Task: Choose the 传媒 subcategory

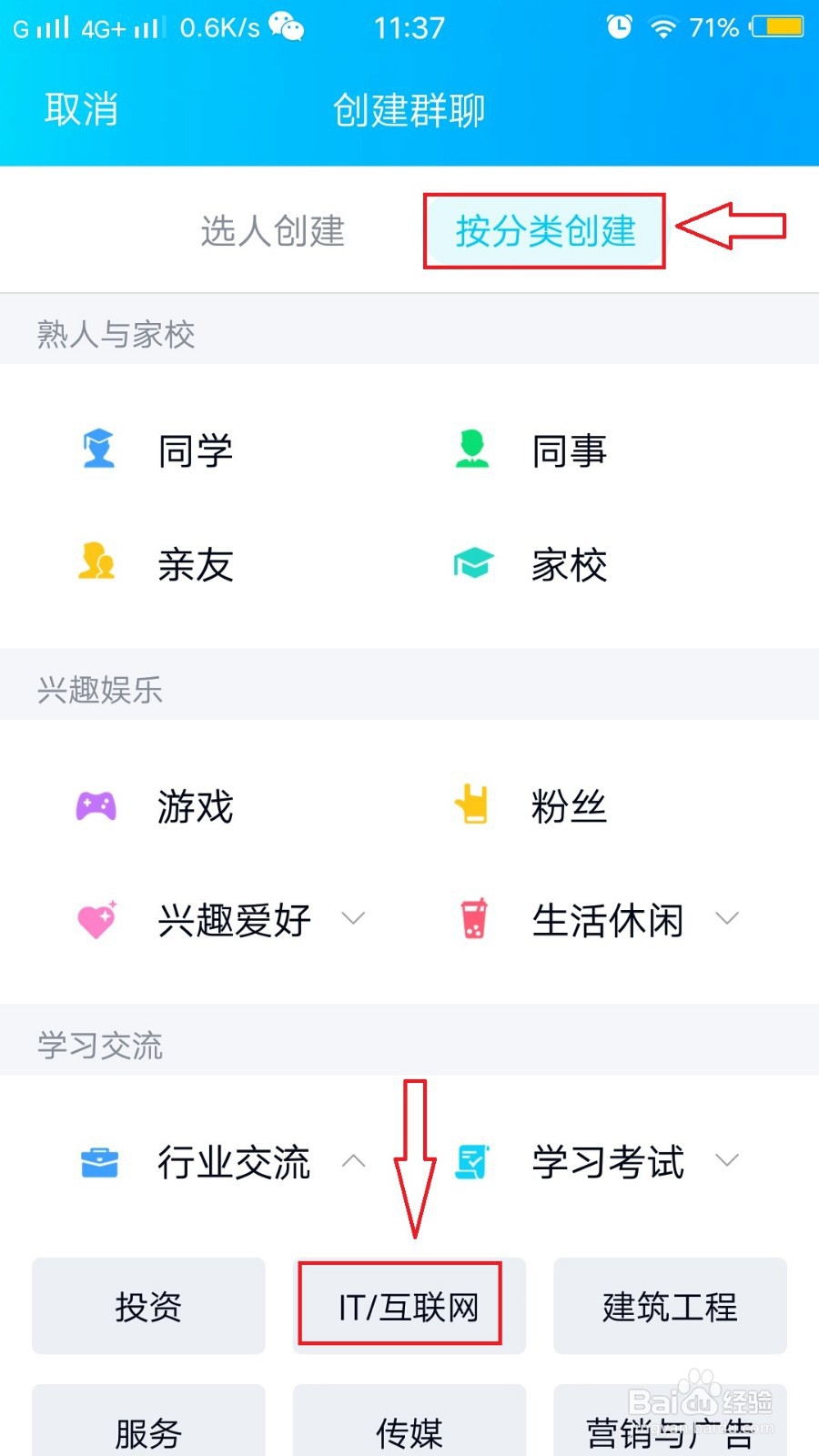Action: (x=409, y=1422)
